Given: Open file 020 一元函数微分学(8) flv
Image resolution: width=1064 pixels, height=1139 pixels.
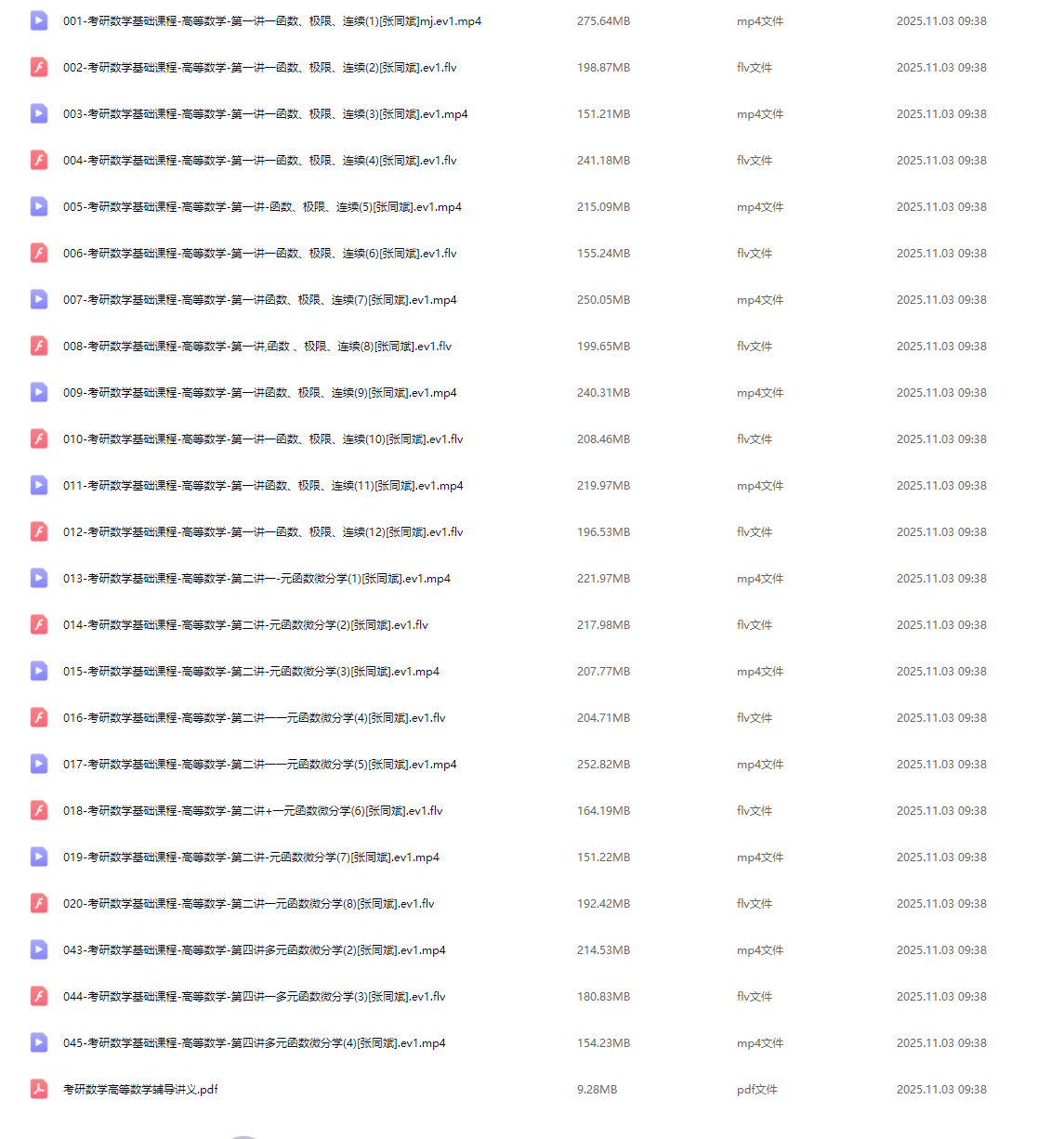Looking at the screenshot, I should (x=248, y=904).
